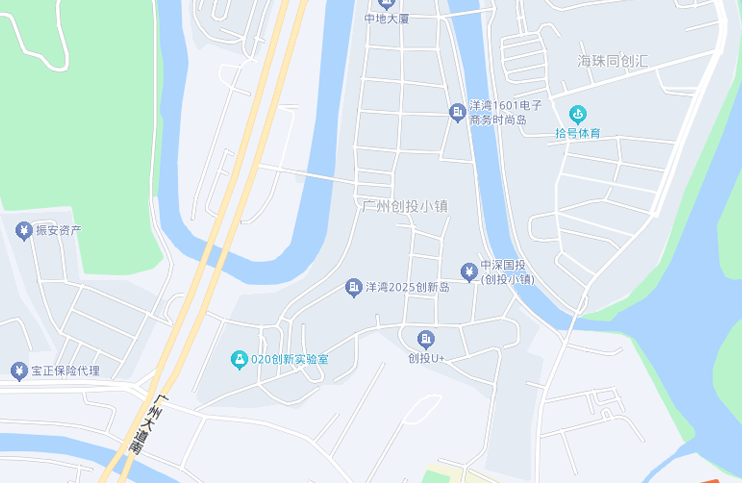Tap the 拾号体育 sports marker
Viewport: 742px width, 483px height.
[x=578, y=114]
